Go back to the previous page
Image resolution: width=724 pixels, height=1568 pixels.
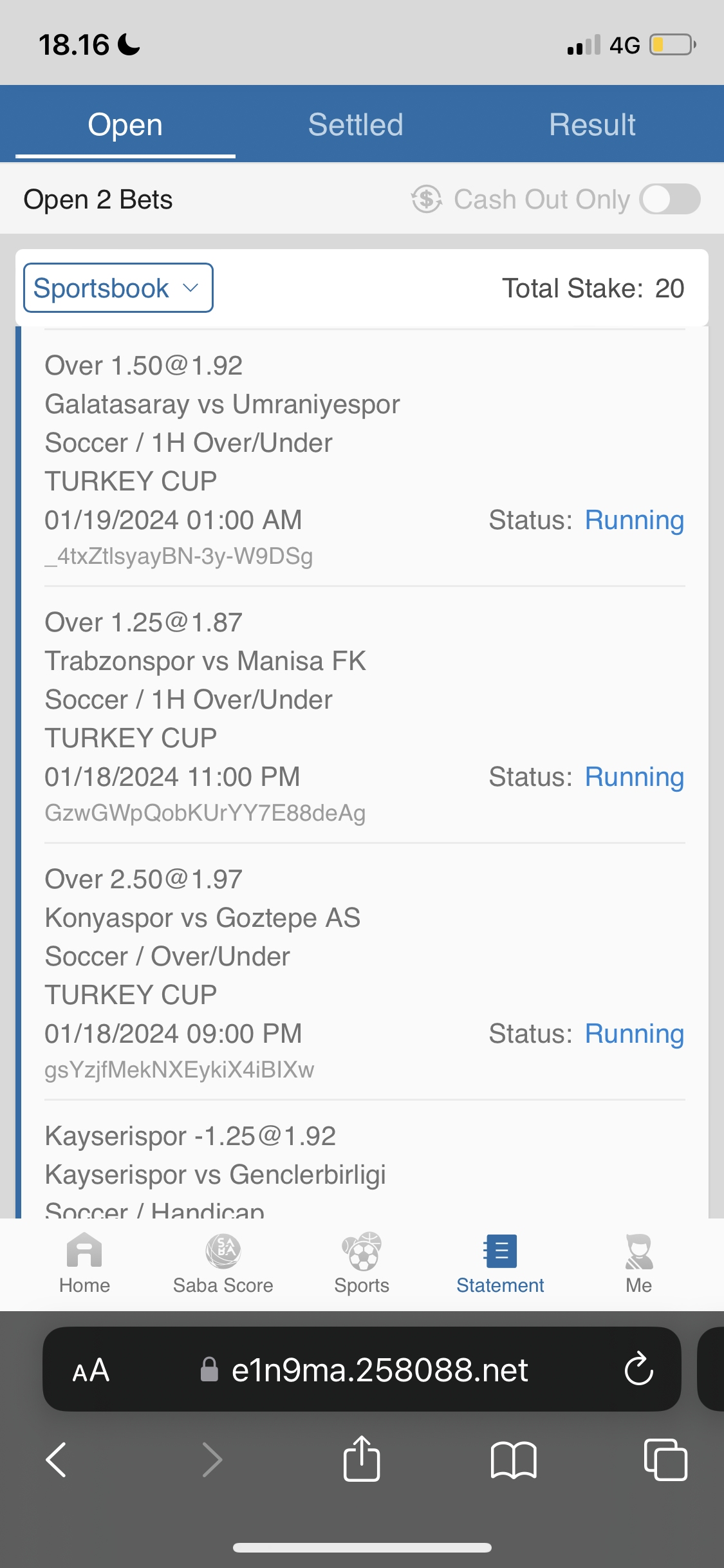(57, 1459)
